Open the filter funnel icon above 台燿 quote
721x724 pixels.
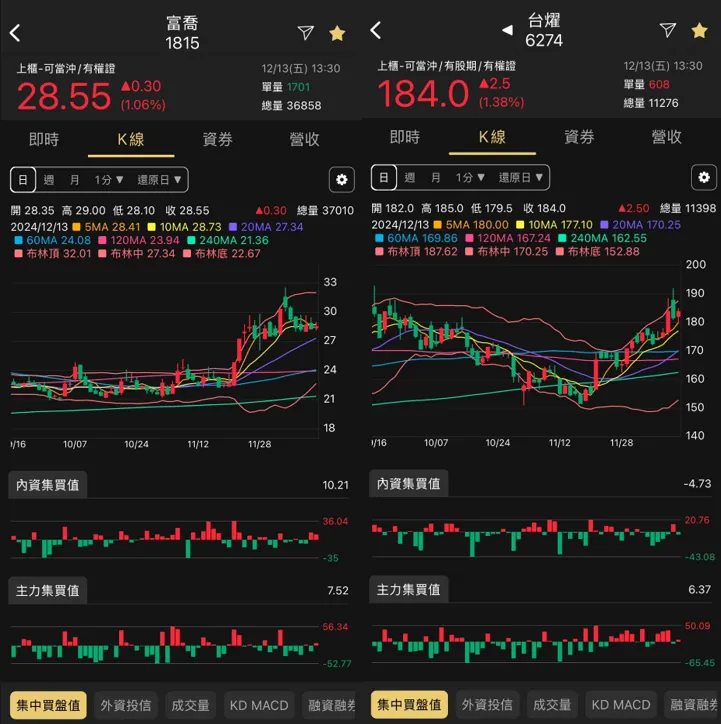[x=667, y=31]
